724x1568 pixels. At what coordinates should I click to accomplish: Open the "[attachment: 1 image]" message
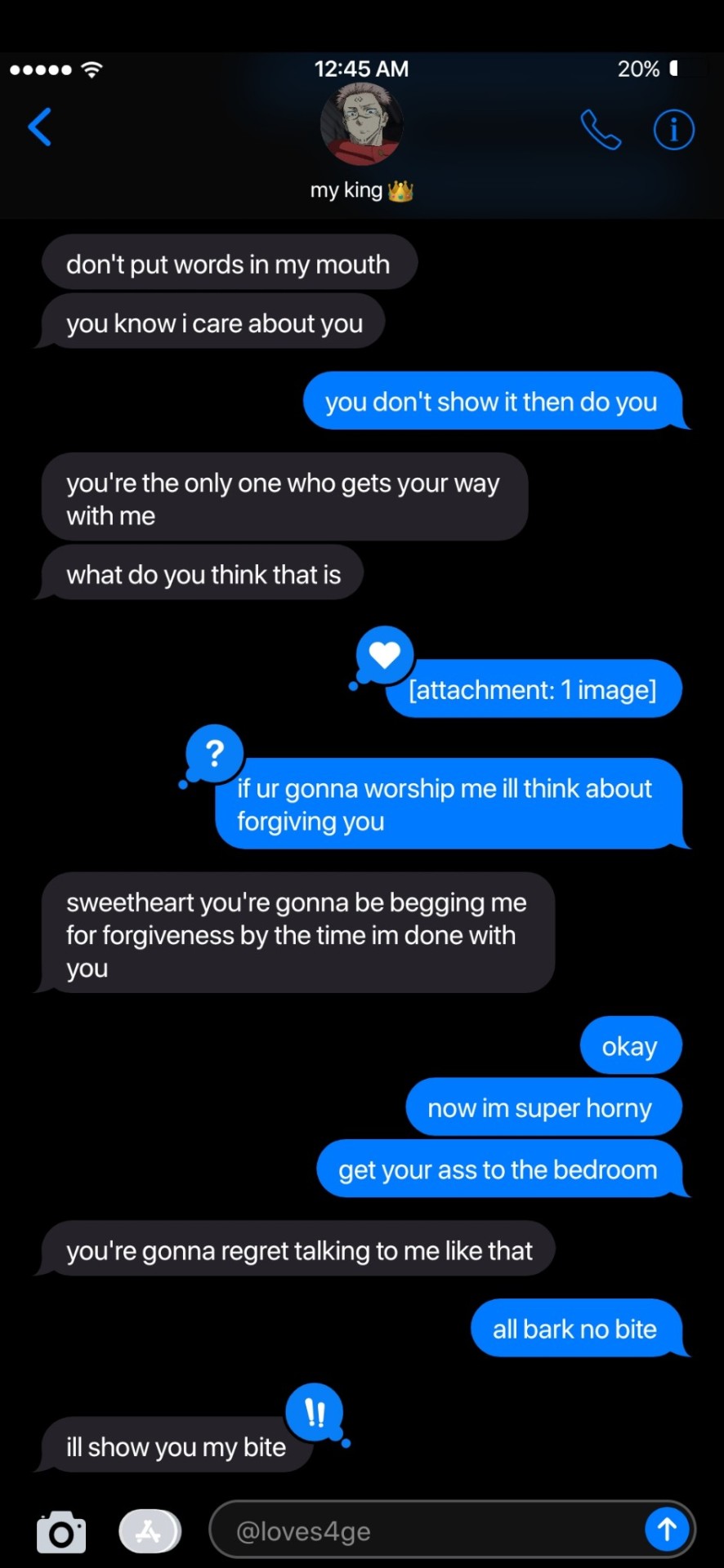[533, 690]
